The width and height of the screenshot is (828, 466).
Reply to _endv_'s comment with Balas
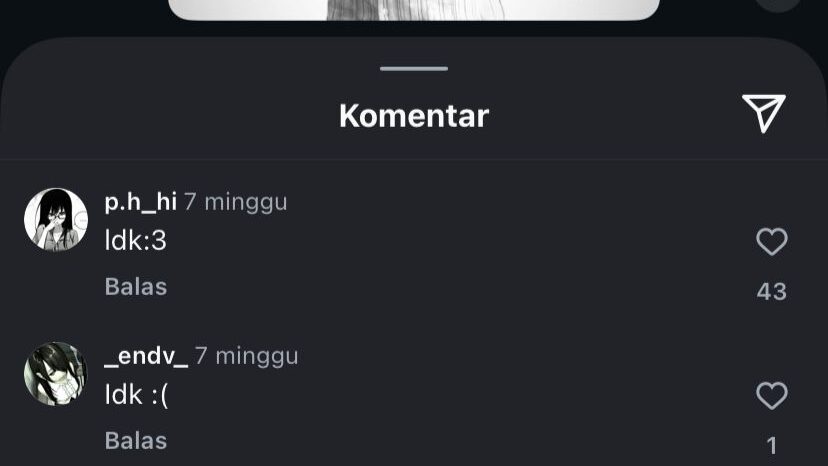136,441
